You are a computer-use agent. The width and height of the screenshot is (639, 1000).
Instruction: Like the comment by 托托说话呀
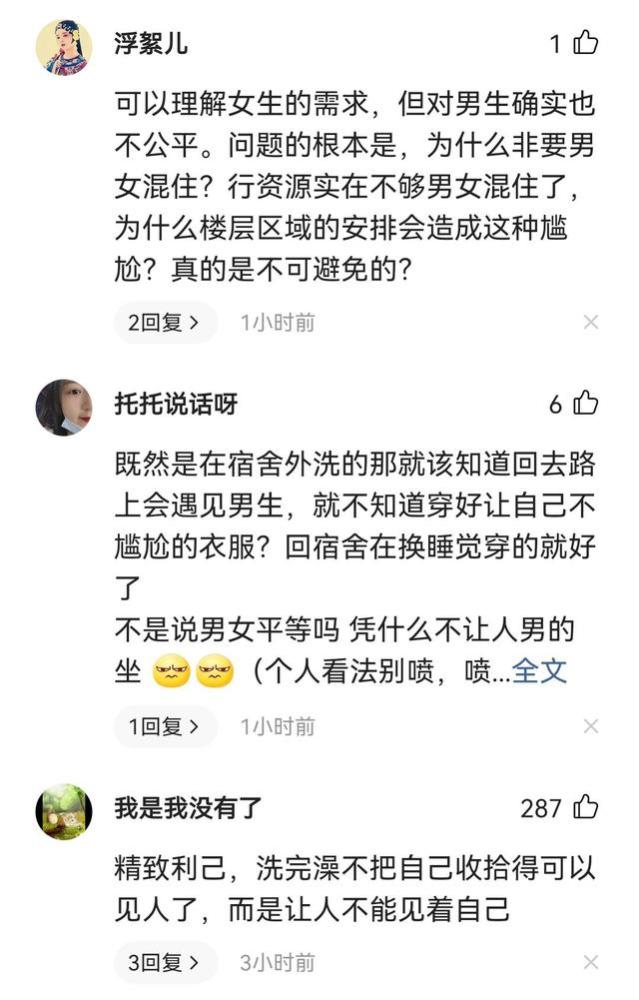tap(585, 403)
